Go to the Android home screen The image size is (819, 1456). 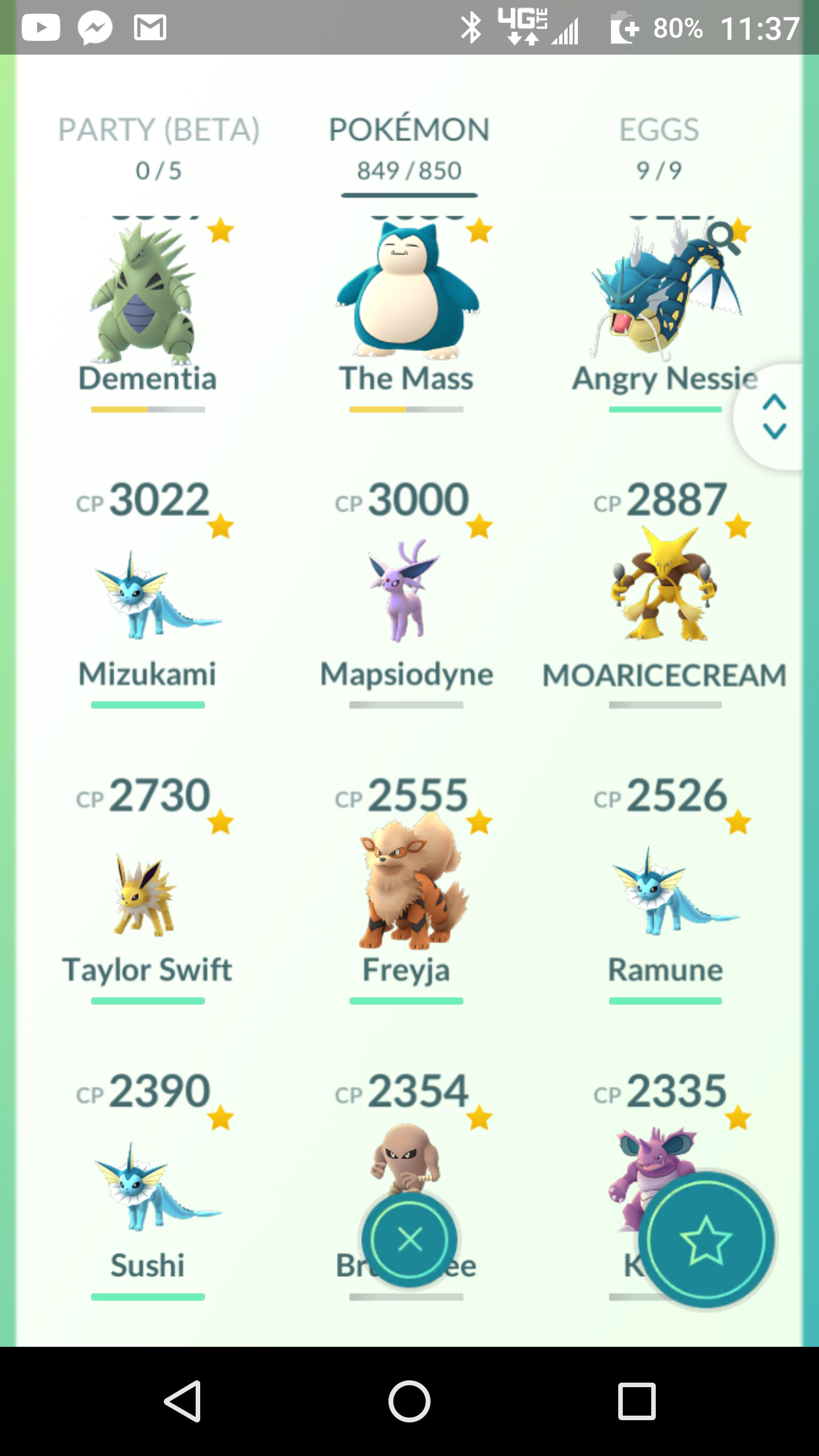(409, 1401)
